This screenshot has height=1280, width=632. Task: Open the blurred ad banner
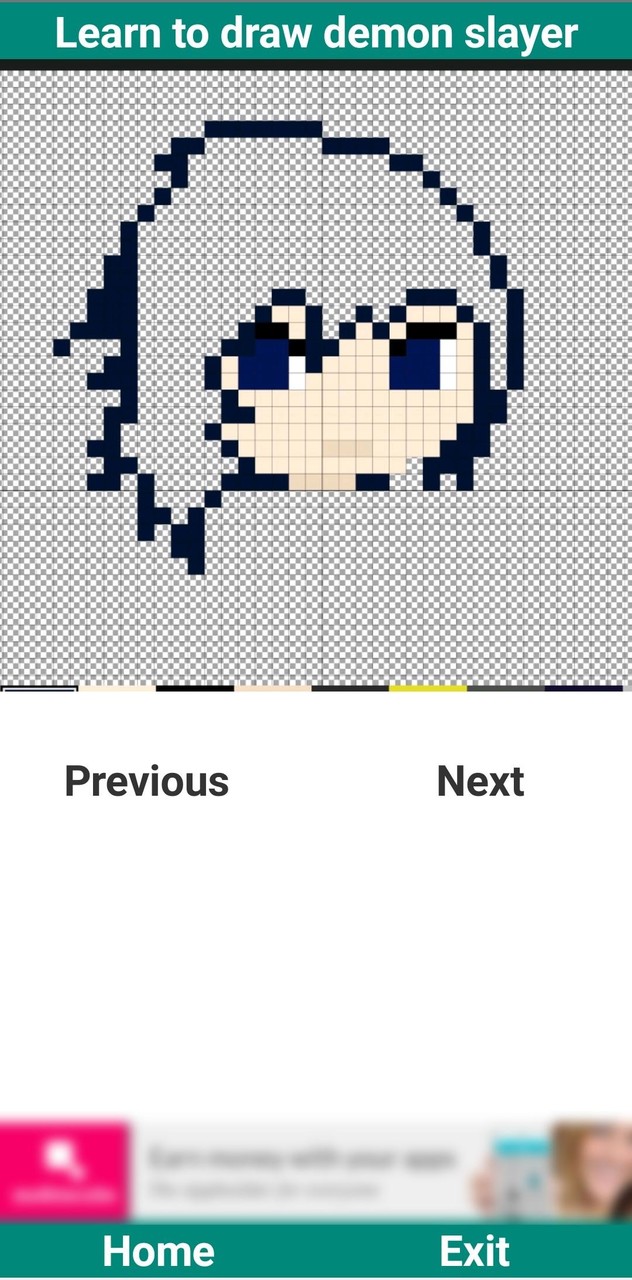tap(316, 1172)
